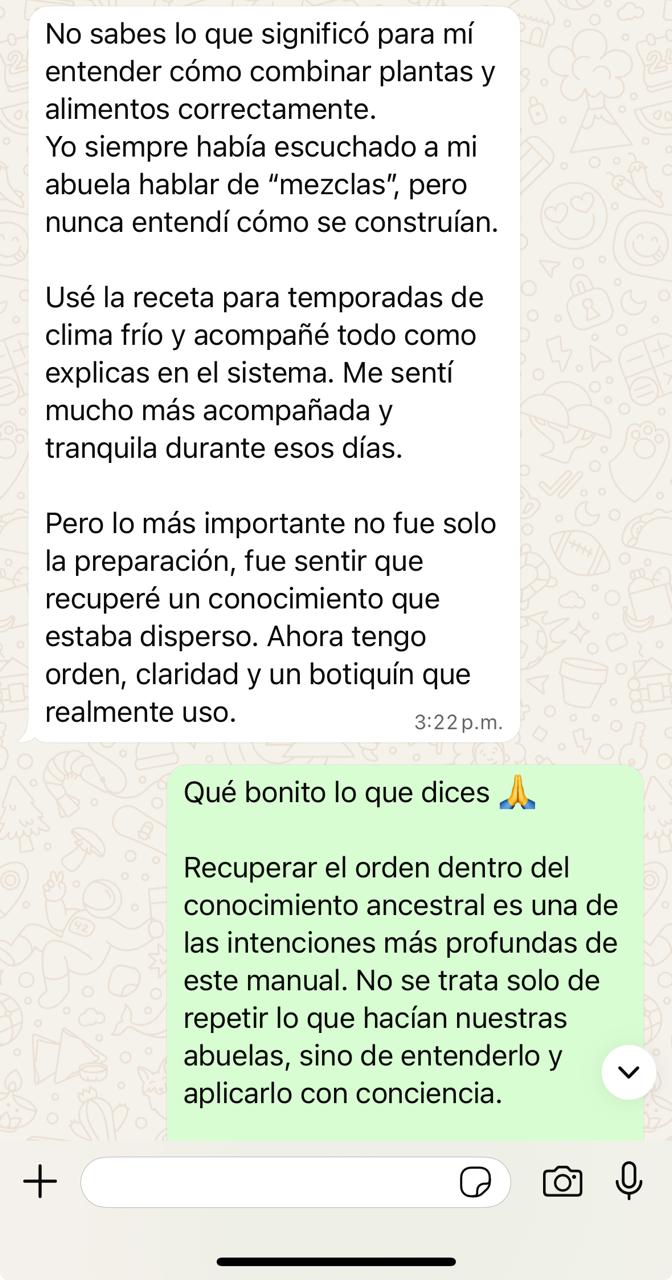The height and width of the screenshot is (1280, 672).
Task: Jump to the latest messages
Action: click(x=629, y=1071)
